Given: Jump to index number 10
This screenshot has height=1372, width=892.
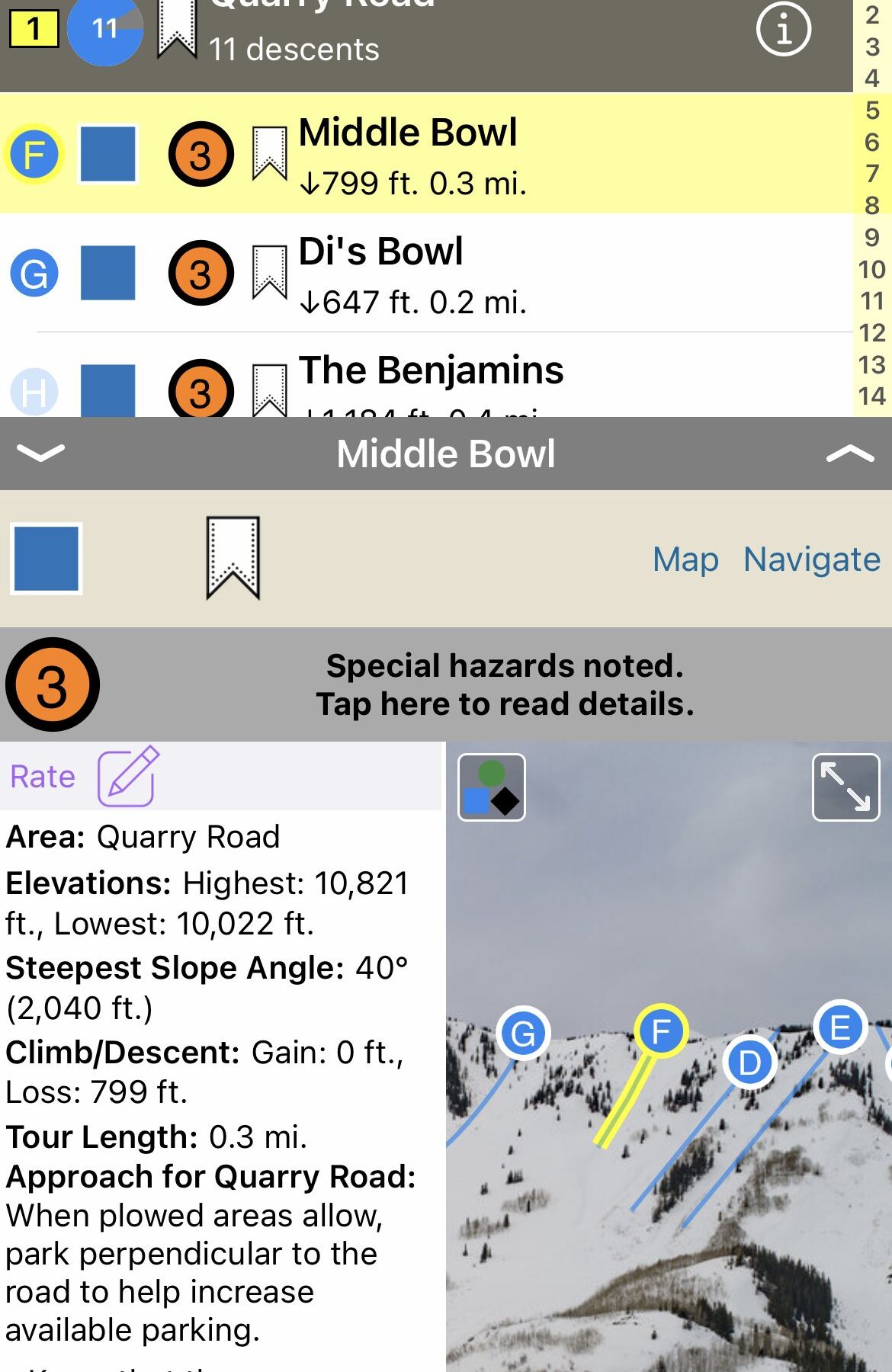Looking at the screenshot, I should (x=871, y=269).
